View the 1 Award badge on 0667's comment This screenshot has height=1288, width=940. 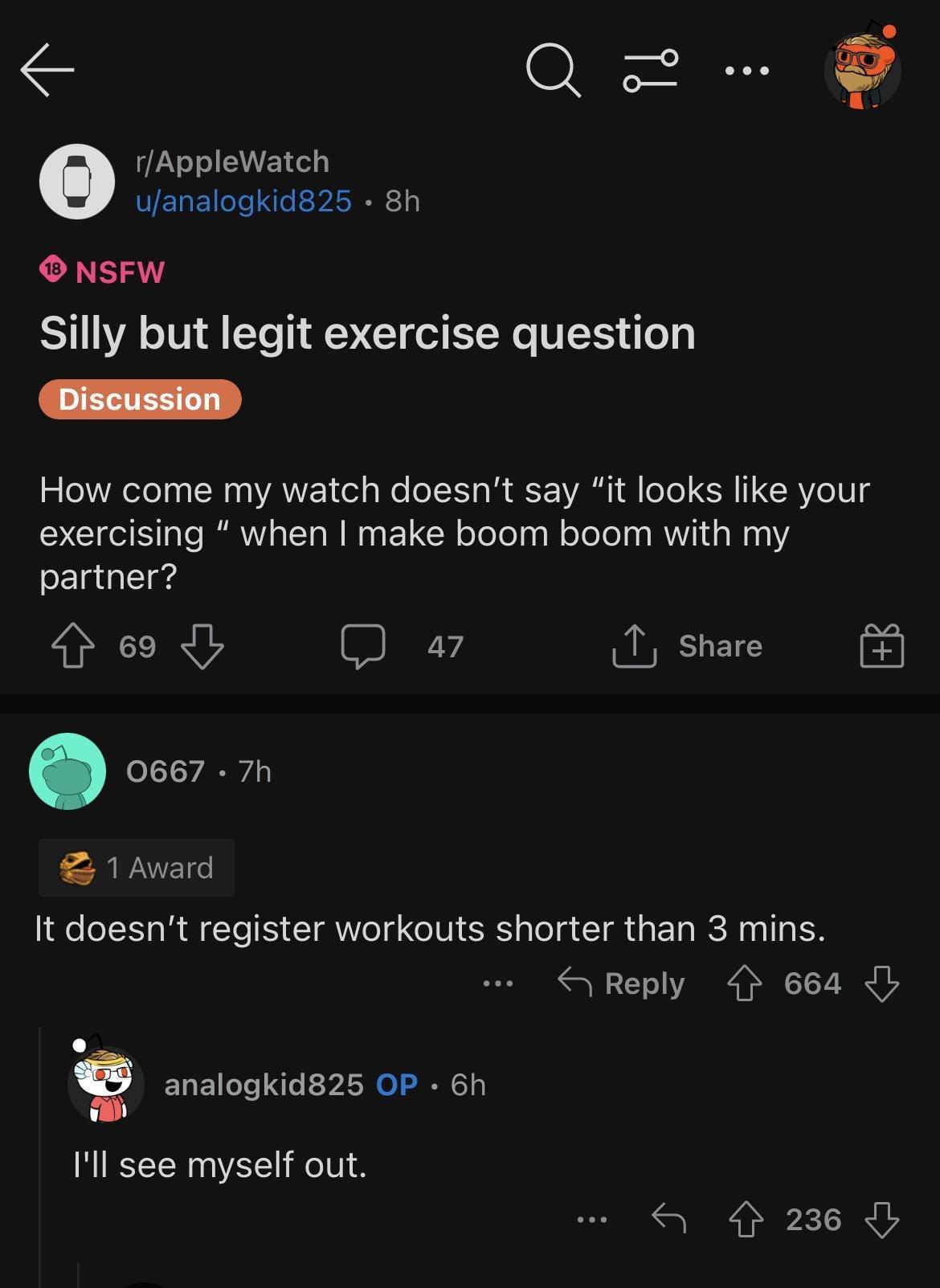(137, 868)
